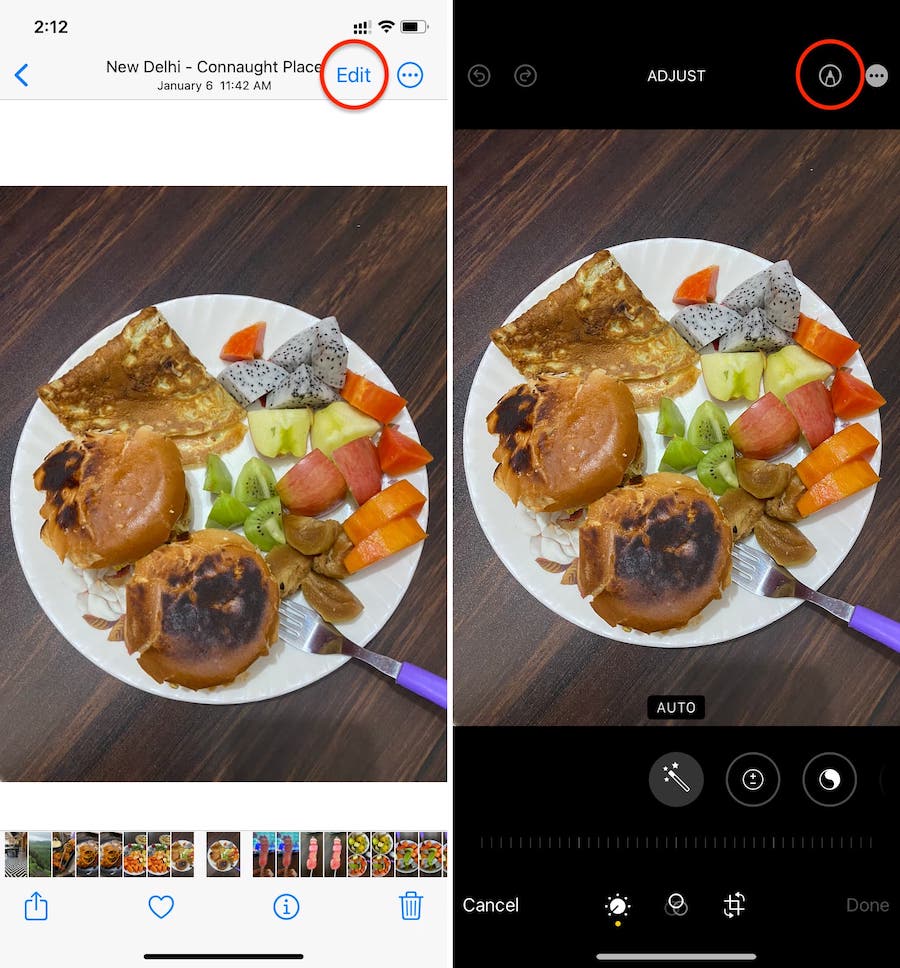Viewport: 900px width, 968px height.
Task: Switch to the Filters tab in the editor
Action: coord(676,905)
